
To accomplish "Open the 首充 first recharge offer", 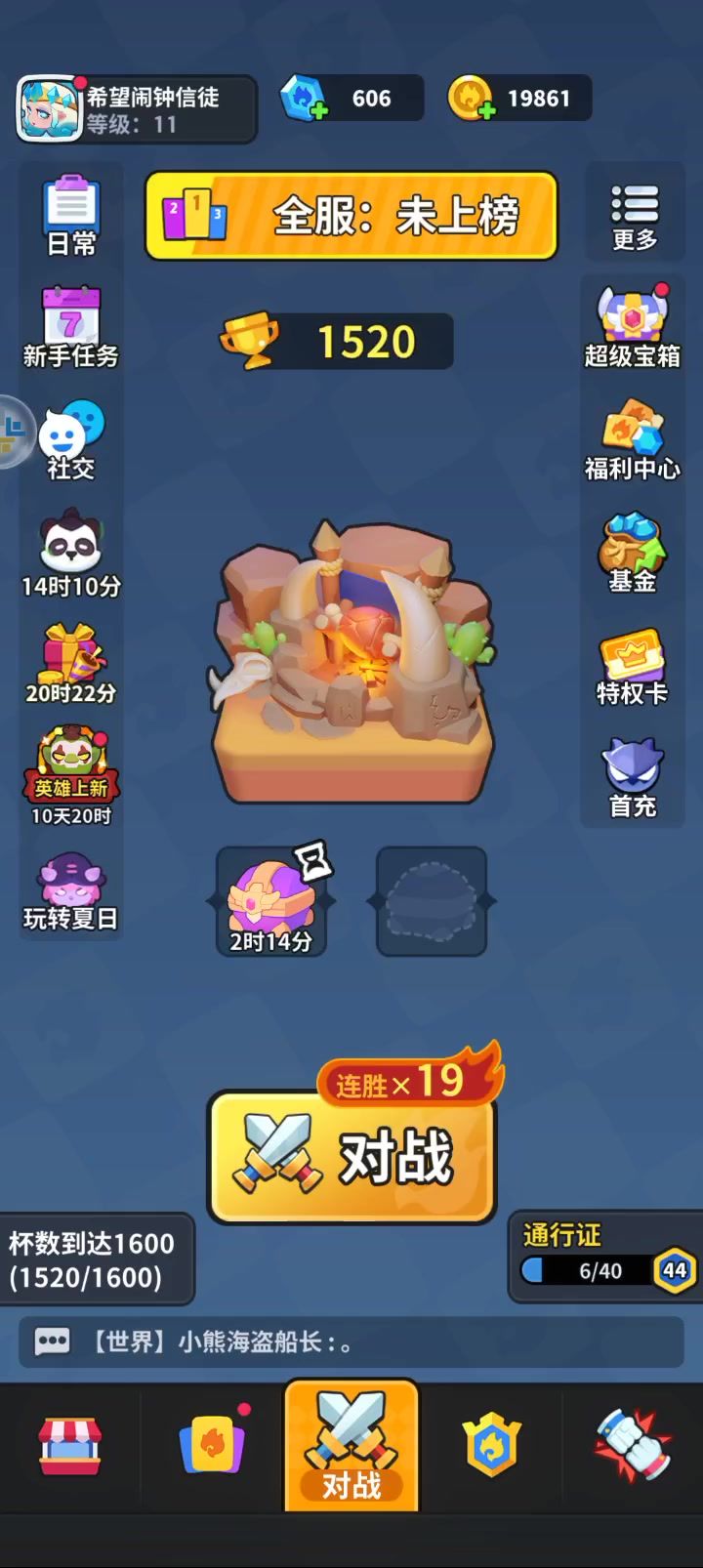I will [x=633, y=778].
